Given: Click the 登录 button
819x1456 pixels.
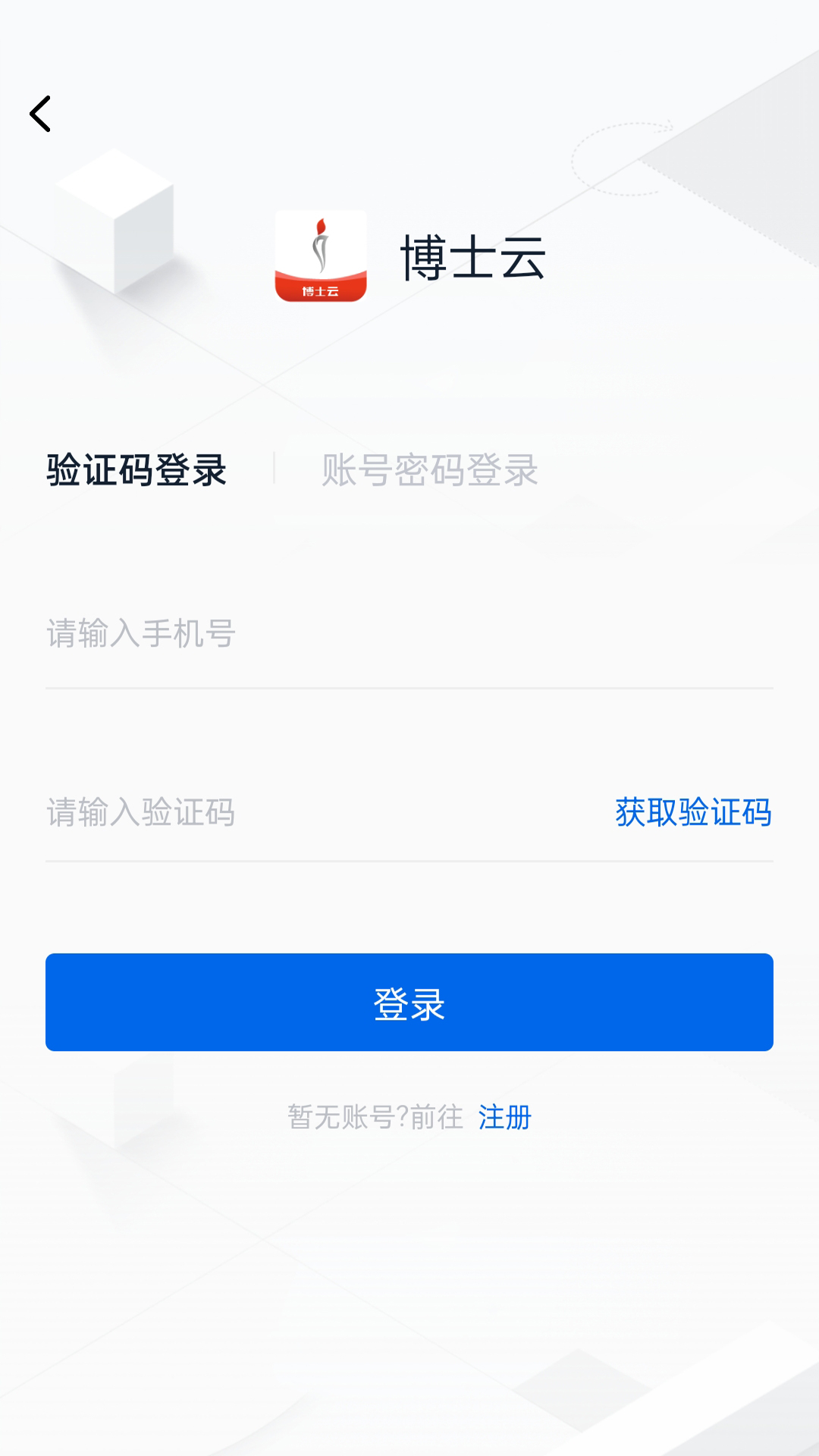Looking at the screenshot, I should point(409,1003).
